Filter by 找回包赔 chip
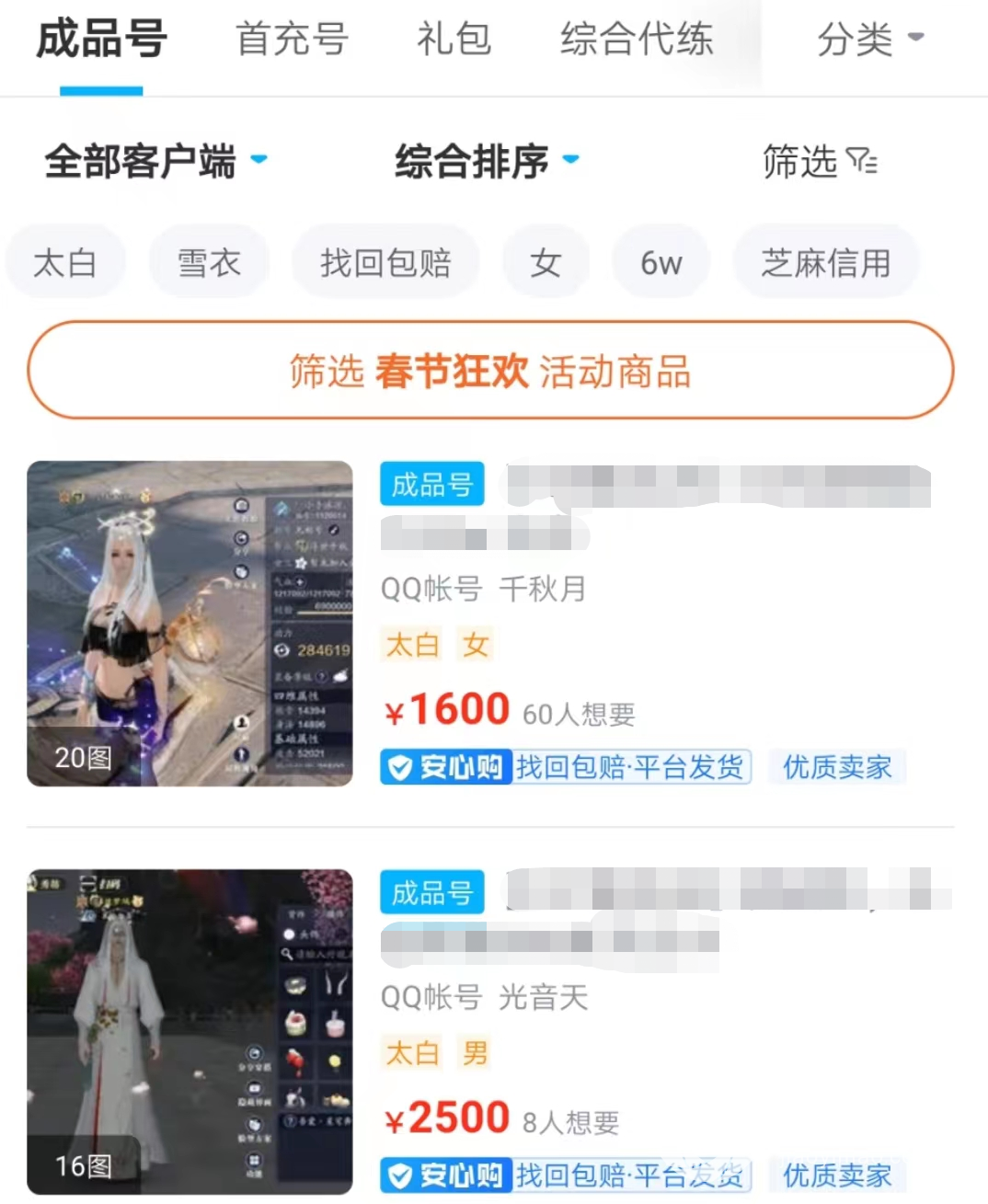988x1204 pixels. pos(385,263)
